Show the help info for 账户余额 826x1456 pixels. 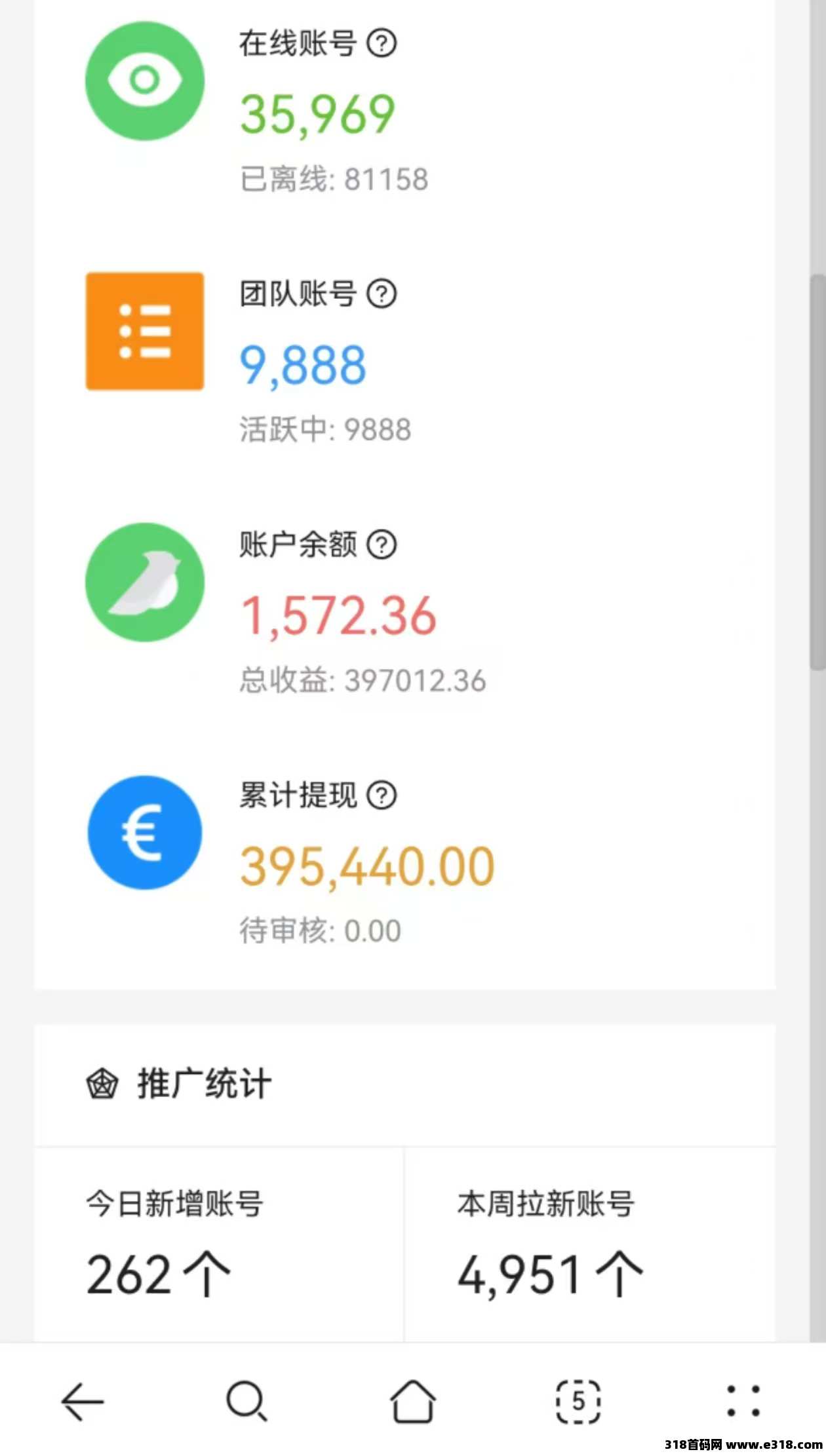coord(382,545)
